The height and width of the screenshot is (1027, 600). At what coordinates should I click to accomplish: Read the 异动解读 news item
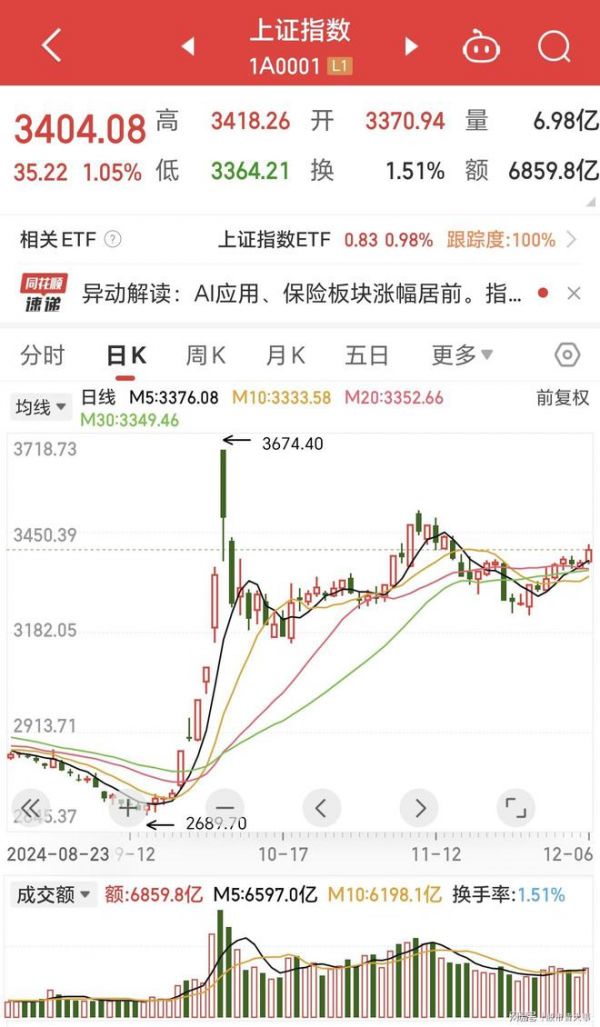click(301, 294)
